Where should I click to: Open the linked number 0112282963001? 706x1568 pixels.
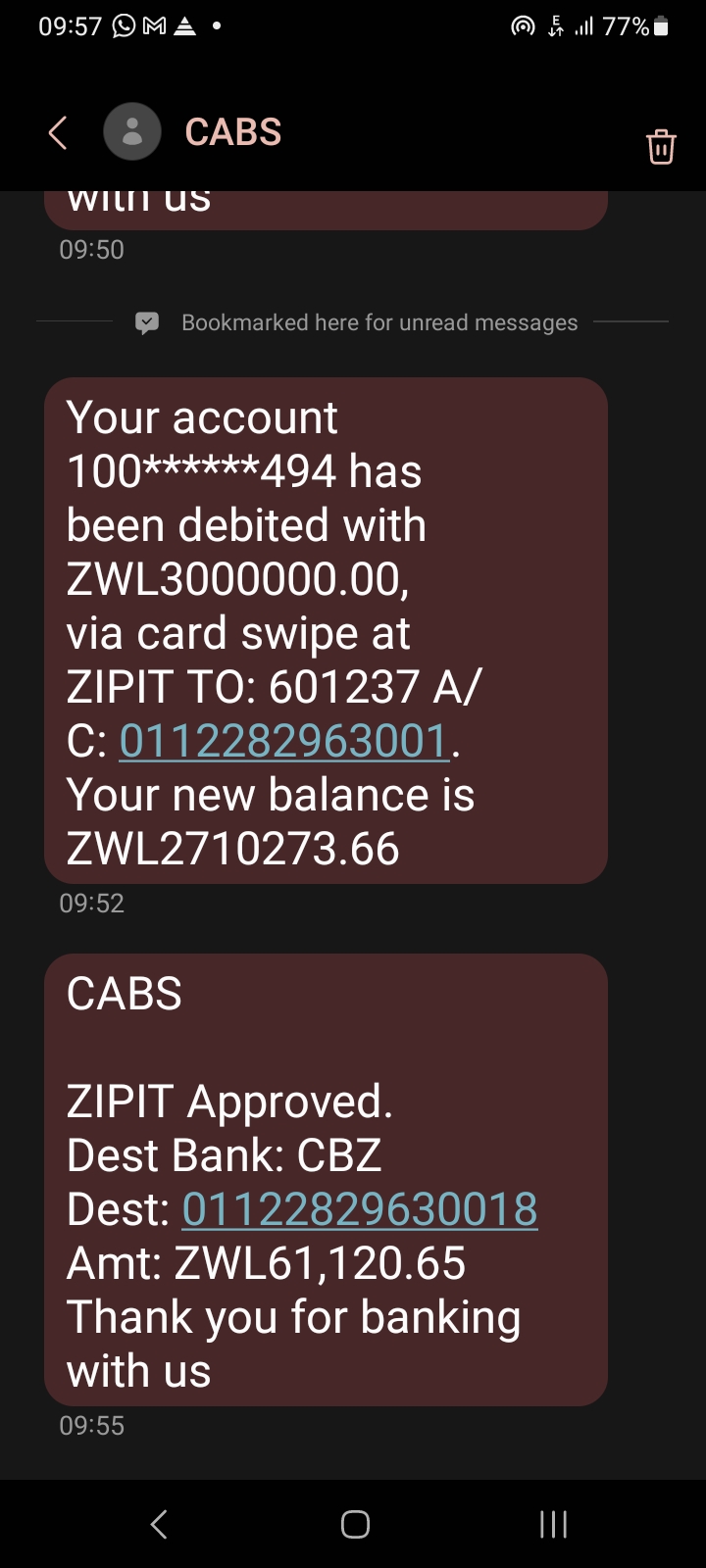284,741
